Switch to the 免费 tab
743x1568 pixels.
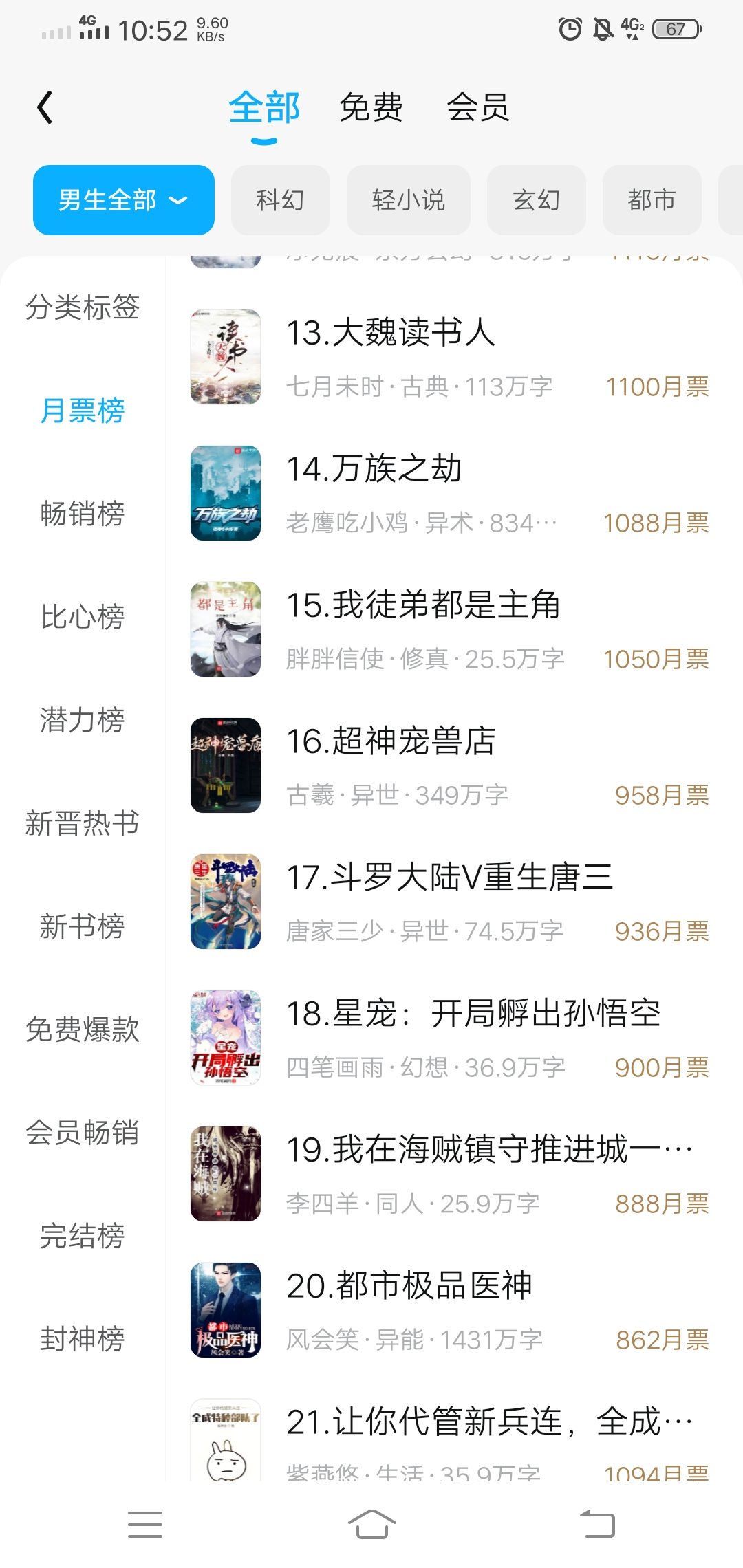371,108
